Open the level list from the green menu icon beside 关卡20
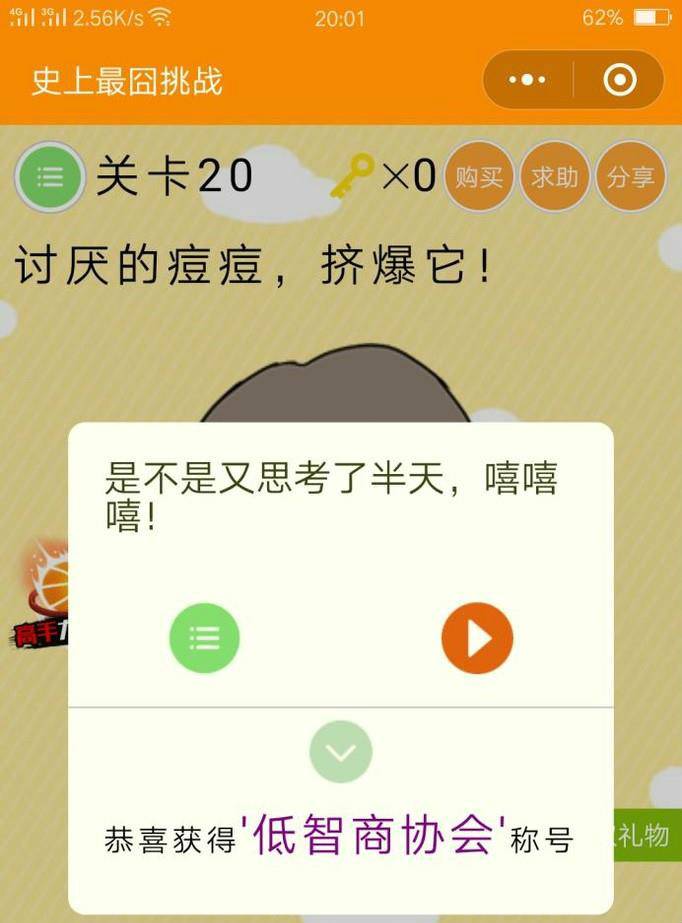The width and height of the screenshot is (682, 923). tap(49, 178)
